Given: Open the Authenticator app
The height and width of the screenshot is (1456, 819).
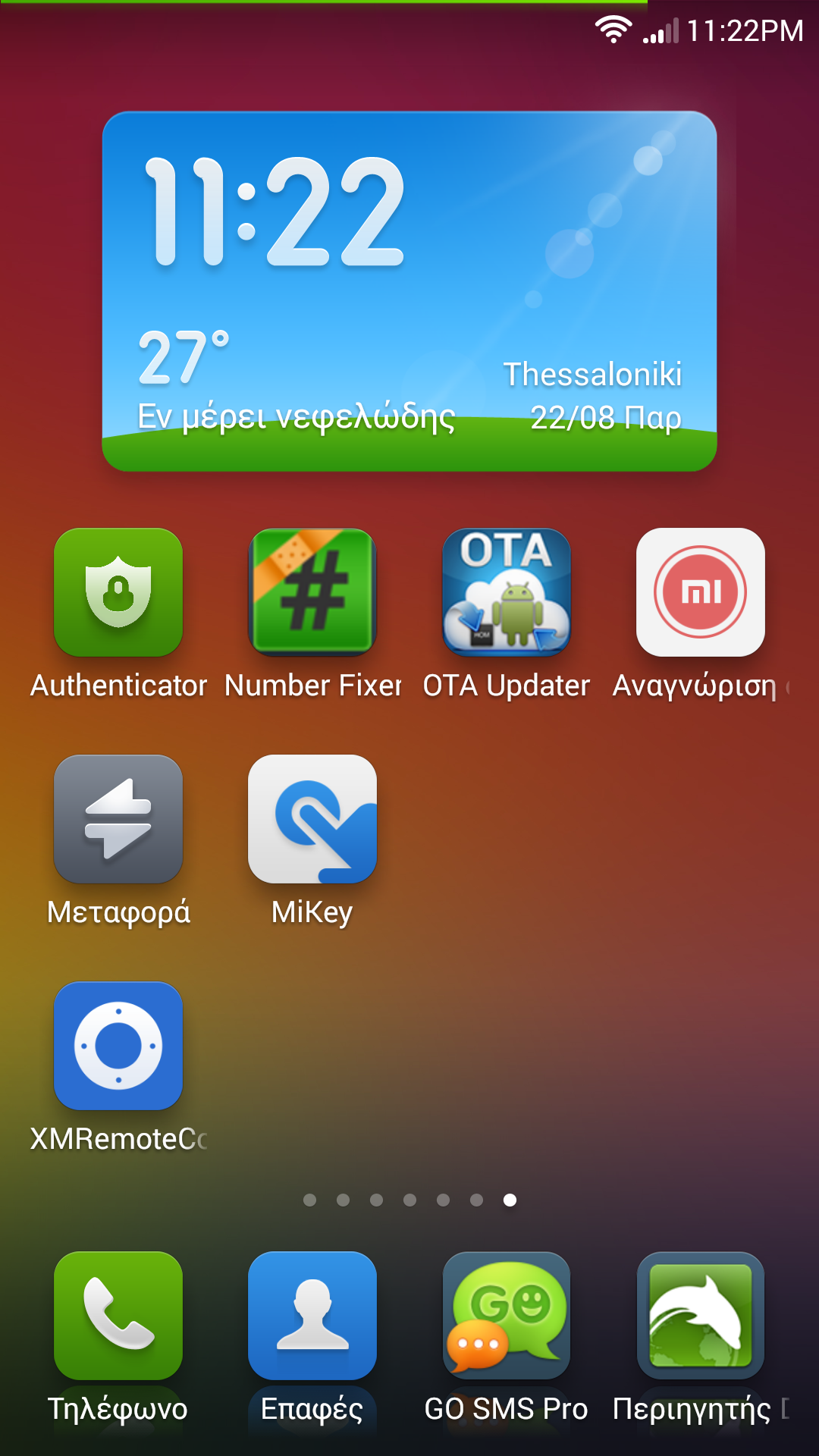Looking at the screenshot, I should coord(118,592).
